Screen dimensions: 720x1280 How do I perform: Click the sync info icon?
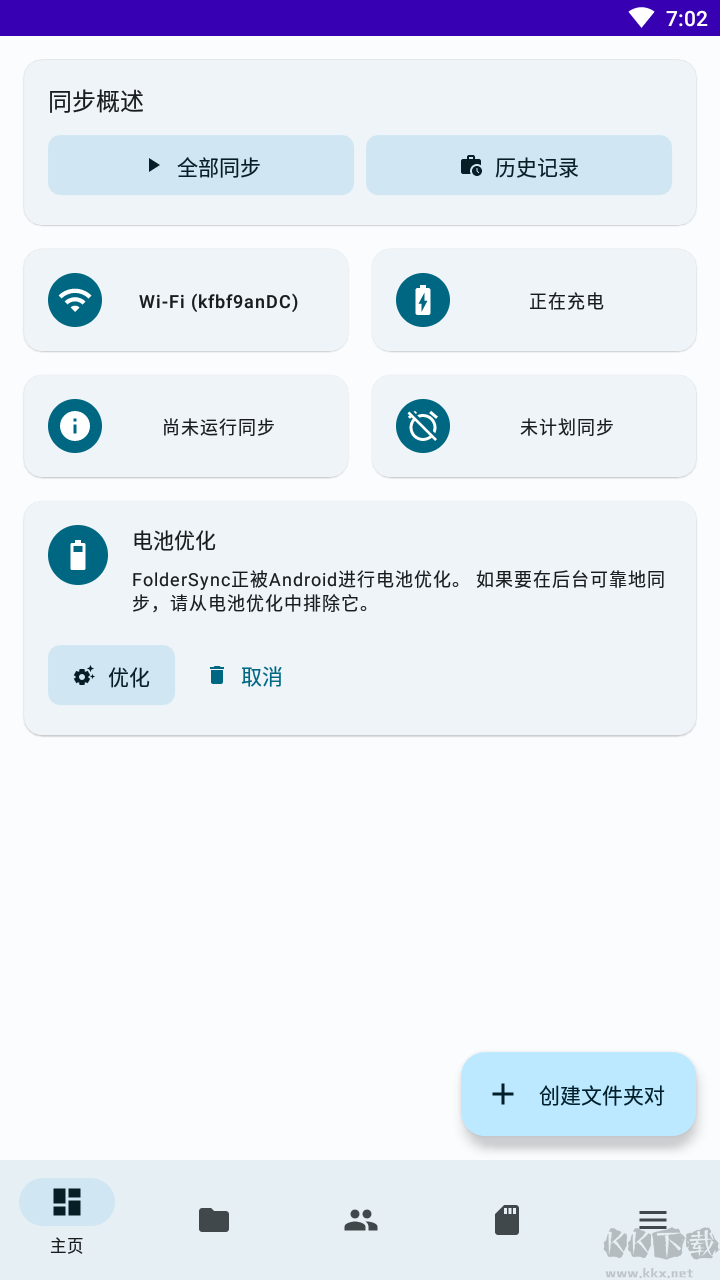click(x=75, y=425)
